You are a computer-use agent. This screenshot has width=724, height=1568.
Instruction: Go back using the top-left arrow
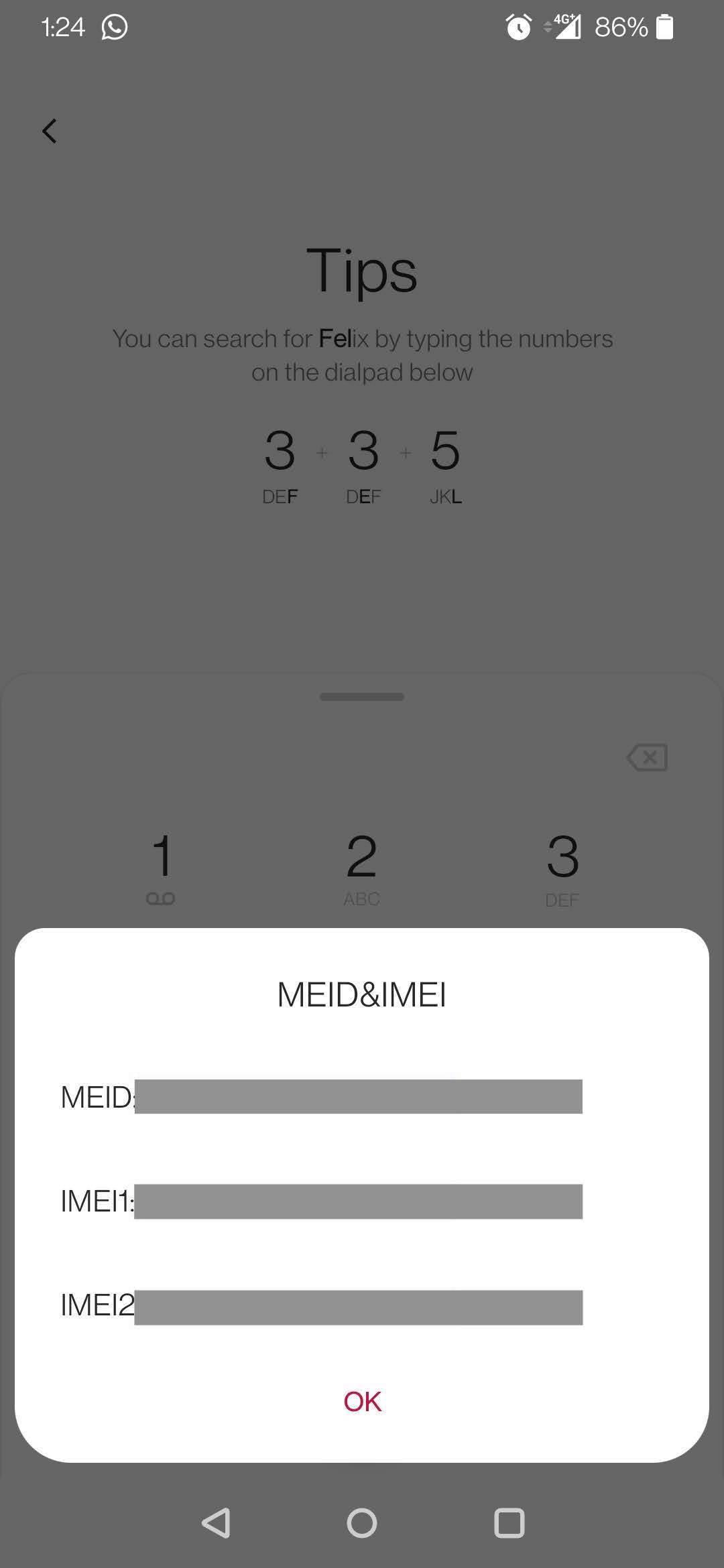pyautogui.click(x=49, y=131)
